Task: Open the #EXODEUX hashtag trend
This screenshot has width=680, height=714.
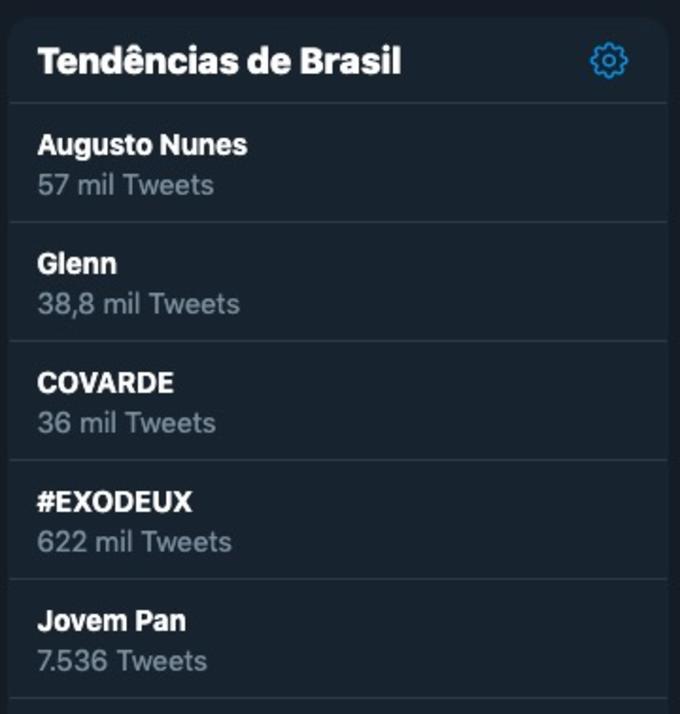Action: 114,503
